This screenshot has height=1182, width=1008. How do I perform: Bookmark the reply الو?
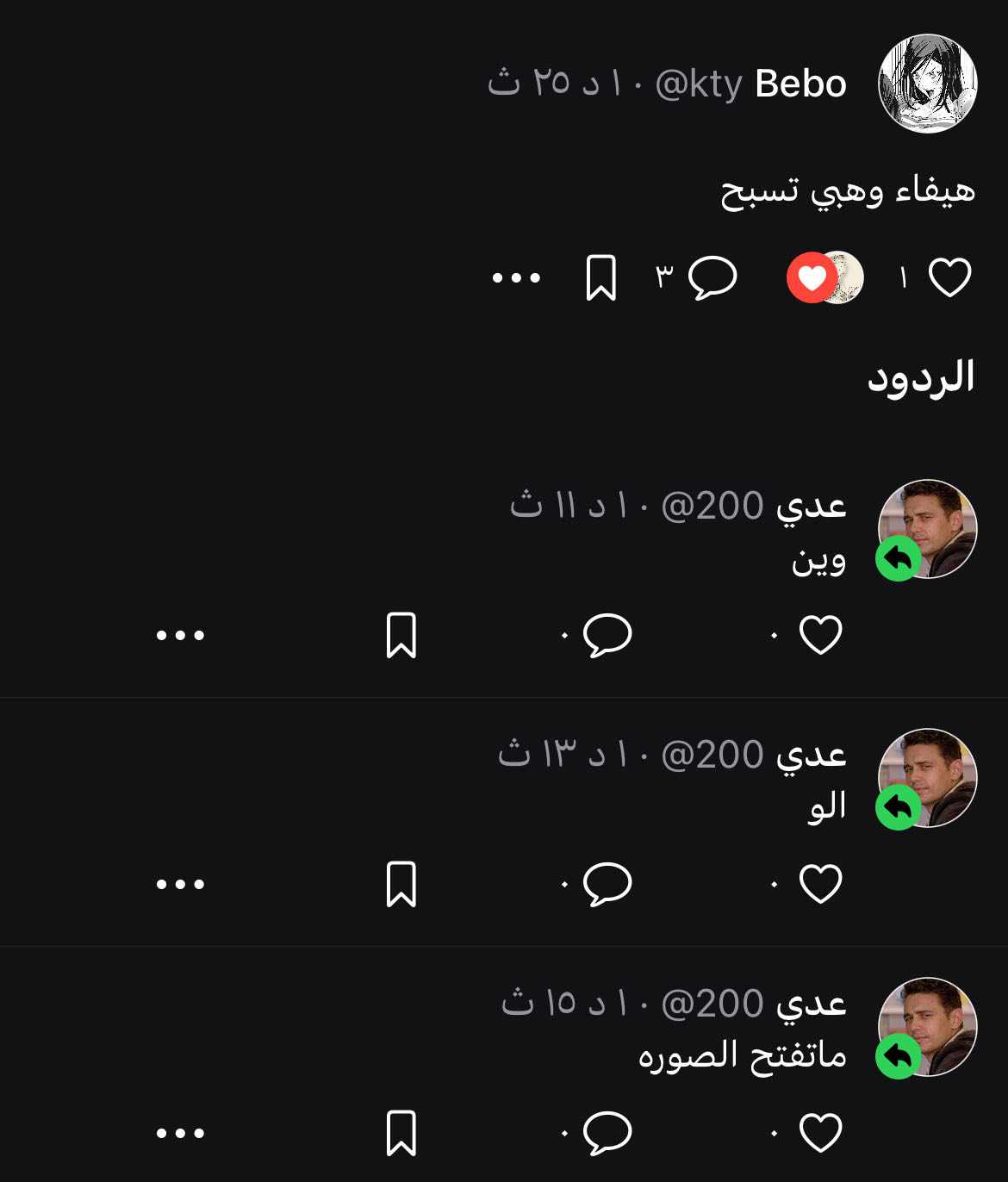(x=401, y=884)
